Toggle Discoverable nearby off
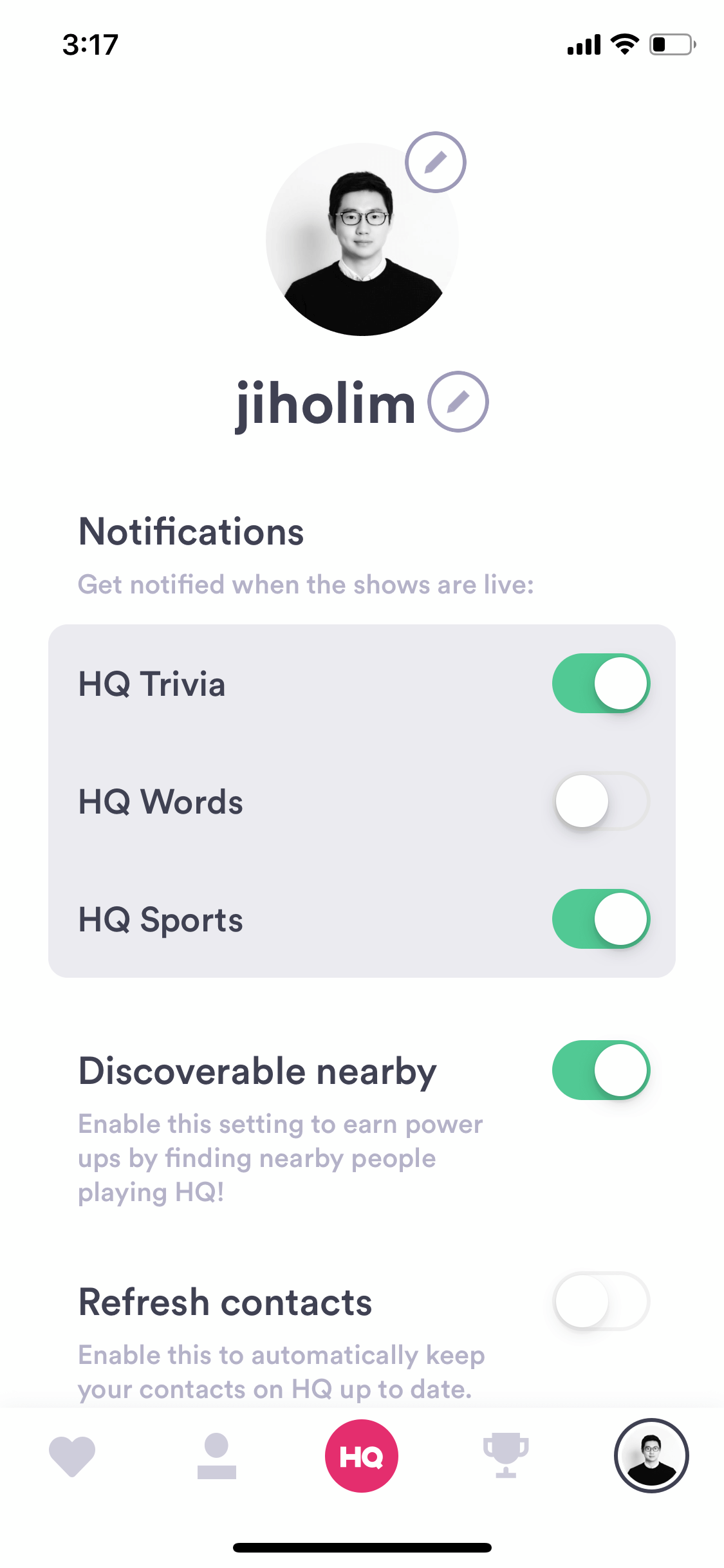 [601, 1070]
